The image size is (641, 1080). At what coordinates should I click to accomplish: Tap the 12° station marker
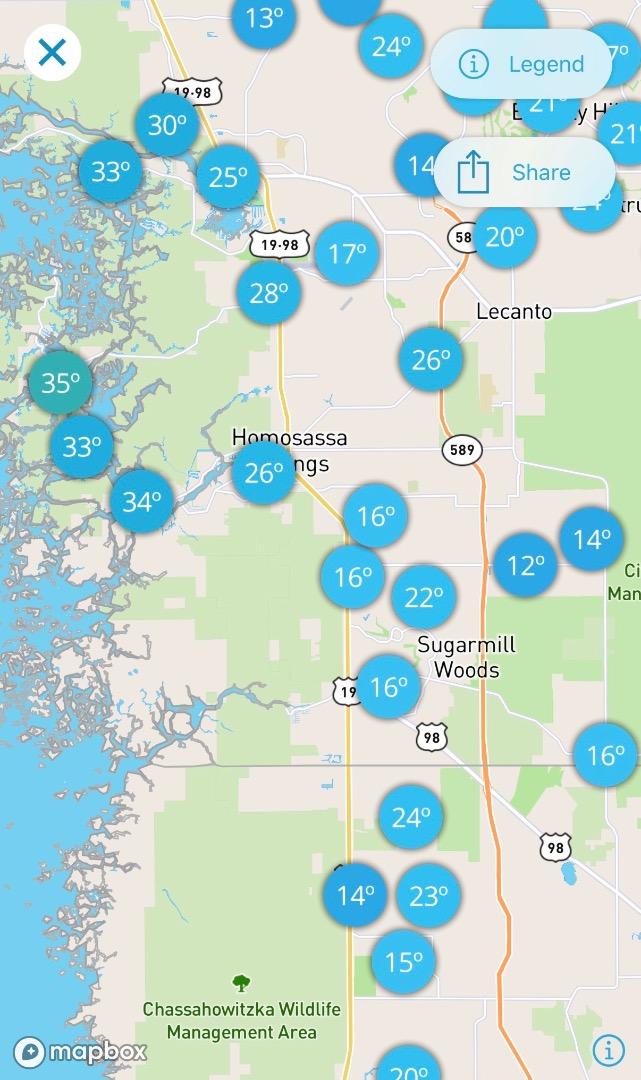coord(525,565)
